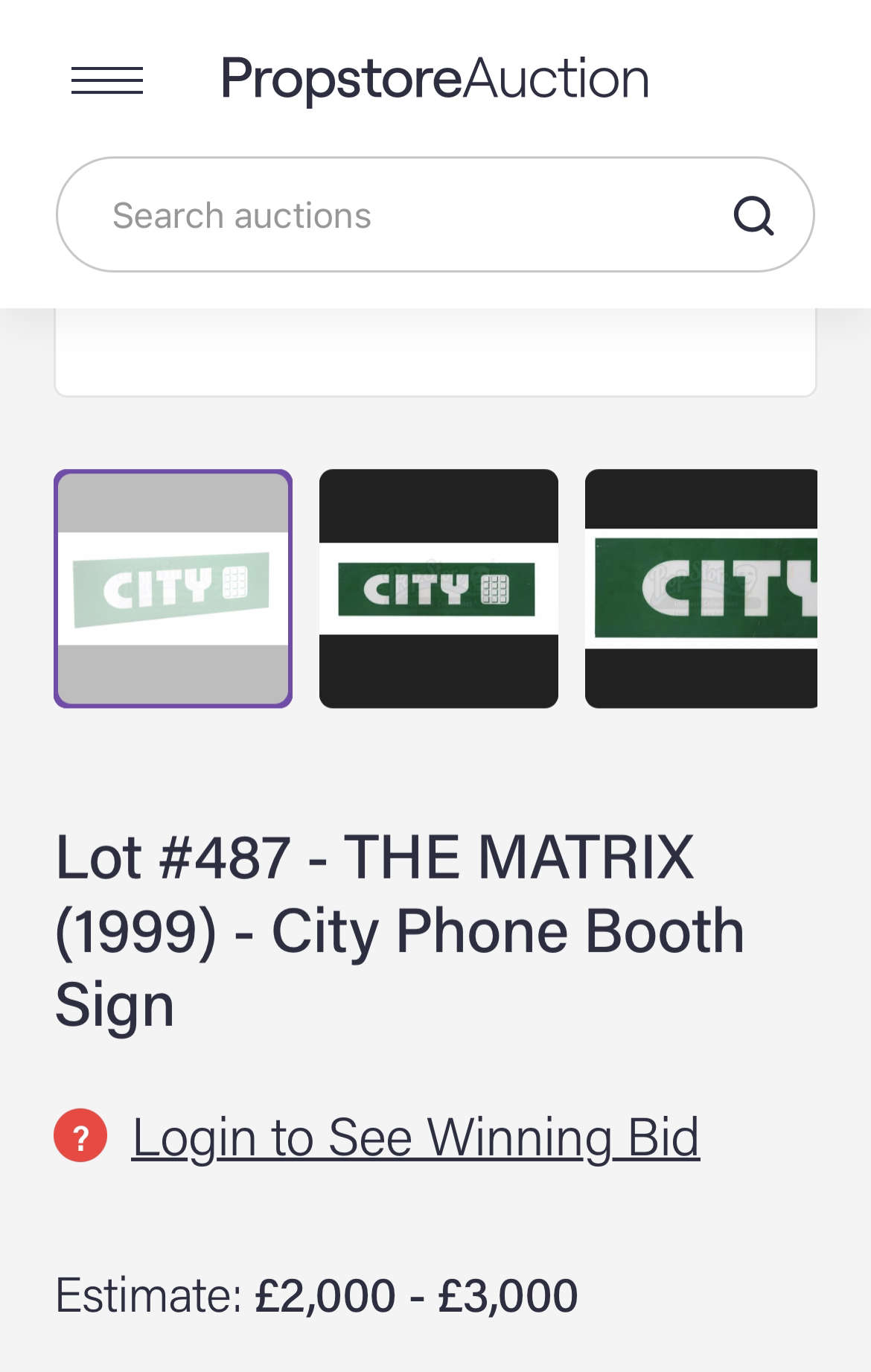
Task: Tap the magnifying glass search icon
Action: [753, 216]
